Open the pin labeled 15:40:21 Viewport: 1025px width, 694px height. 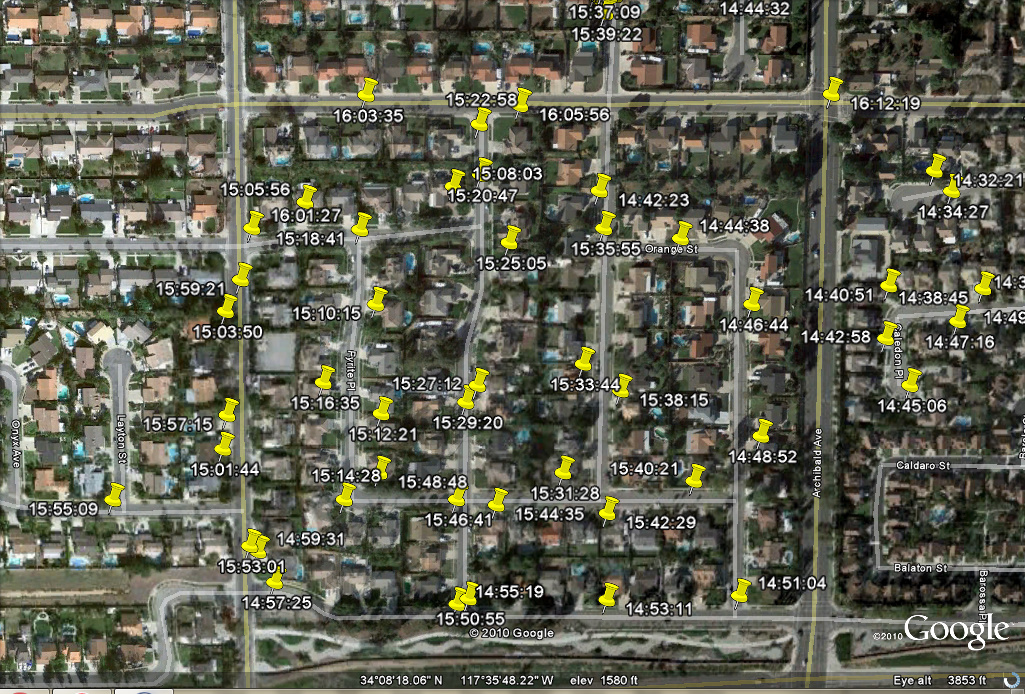(696, 476)
